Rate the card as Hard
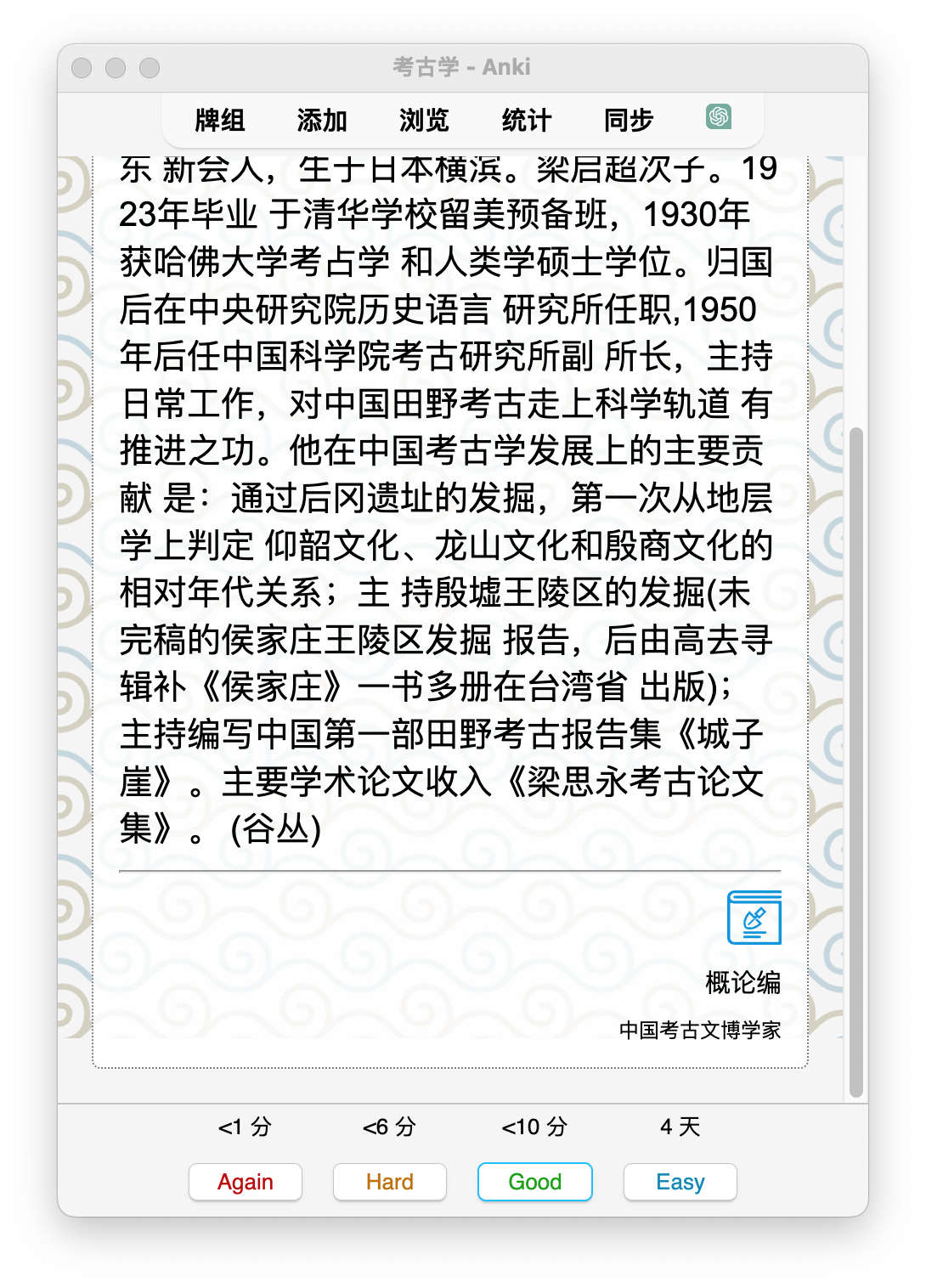 pyautogui.click(x=390, y=1182)
